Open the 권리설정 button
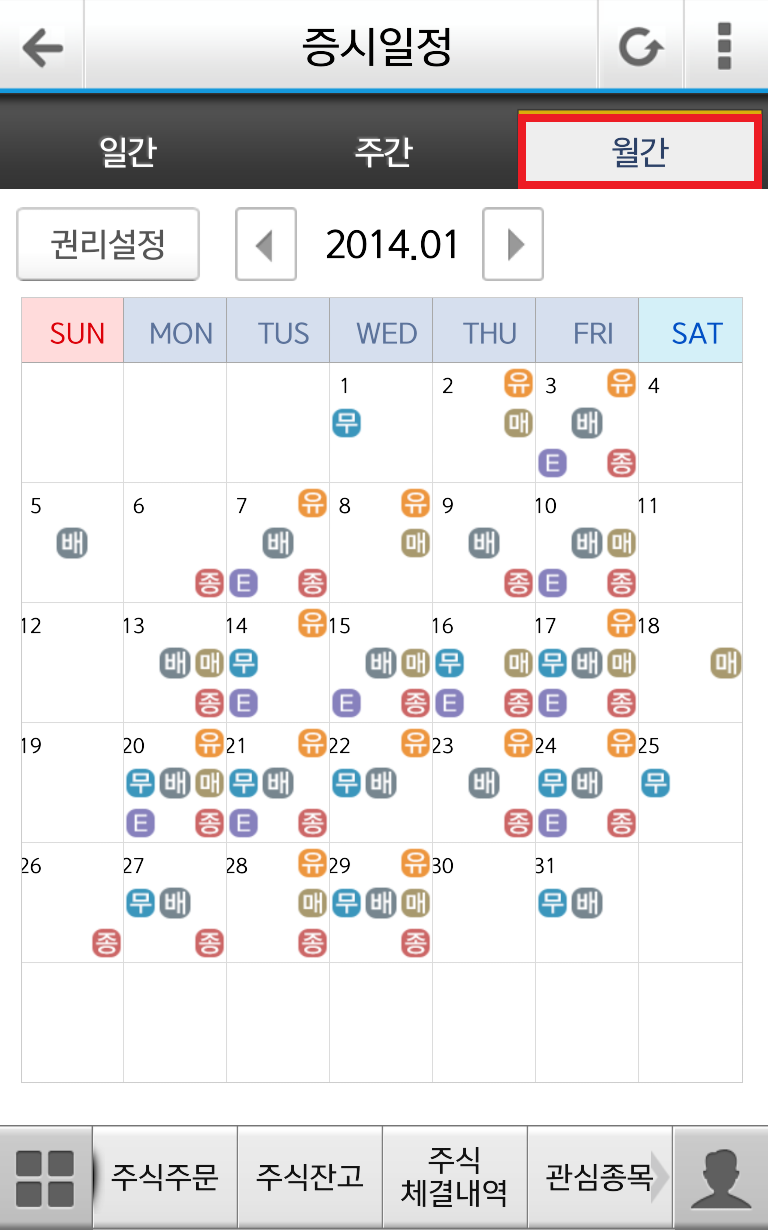The image size is (768, 1230). coord(108,244)
